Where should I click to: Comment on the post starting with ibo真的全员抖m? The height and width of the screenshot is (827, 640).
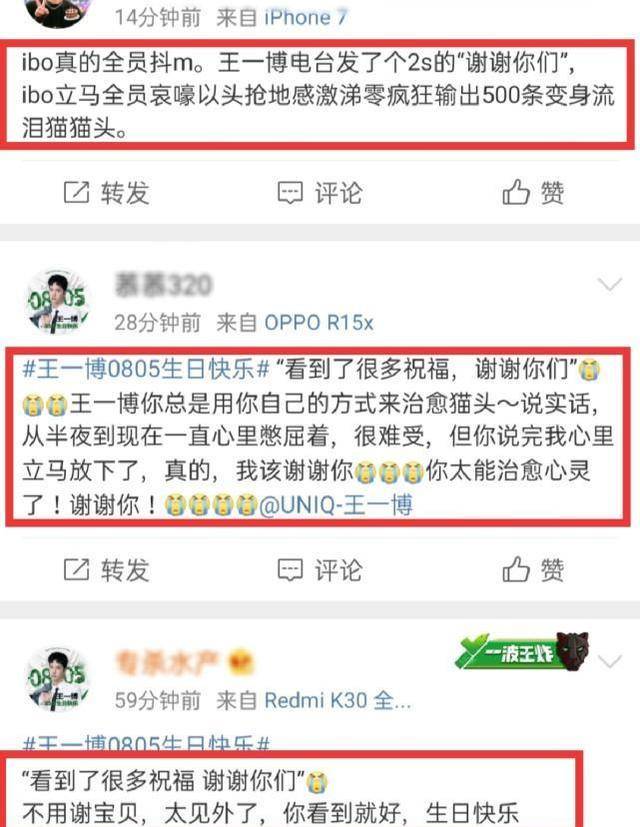320,192
